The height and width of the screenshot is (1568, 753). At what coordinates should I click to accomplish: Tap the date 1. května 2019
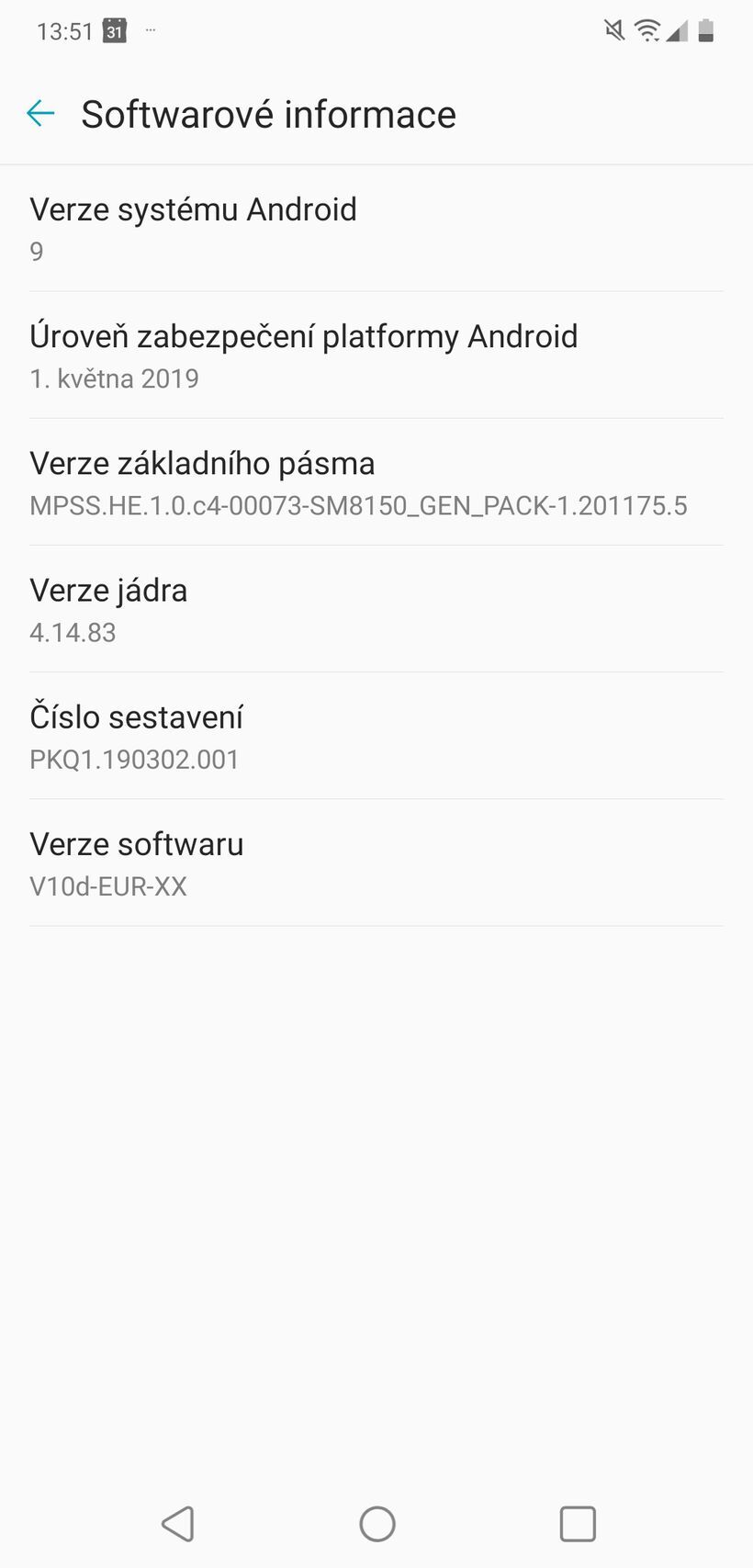[x=114, y=378]
